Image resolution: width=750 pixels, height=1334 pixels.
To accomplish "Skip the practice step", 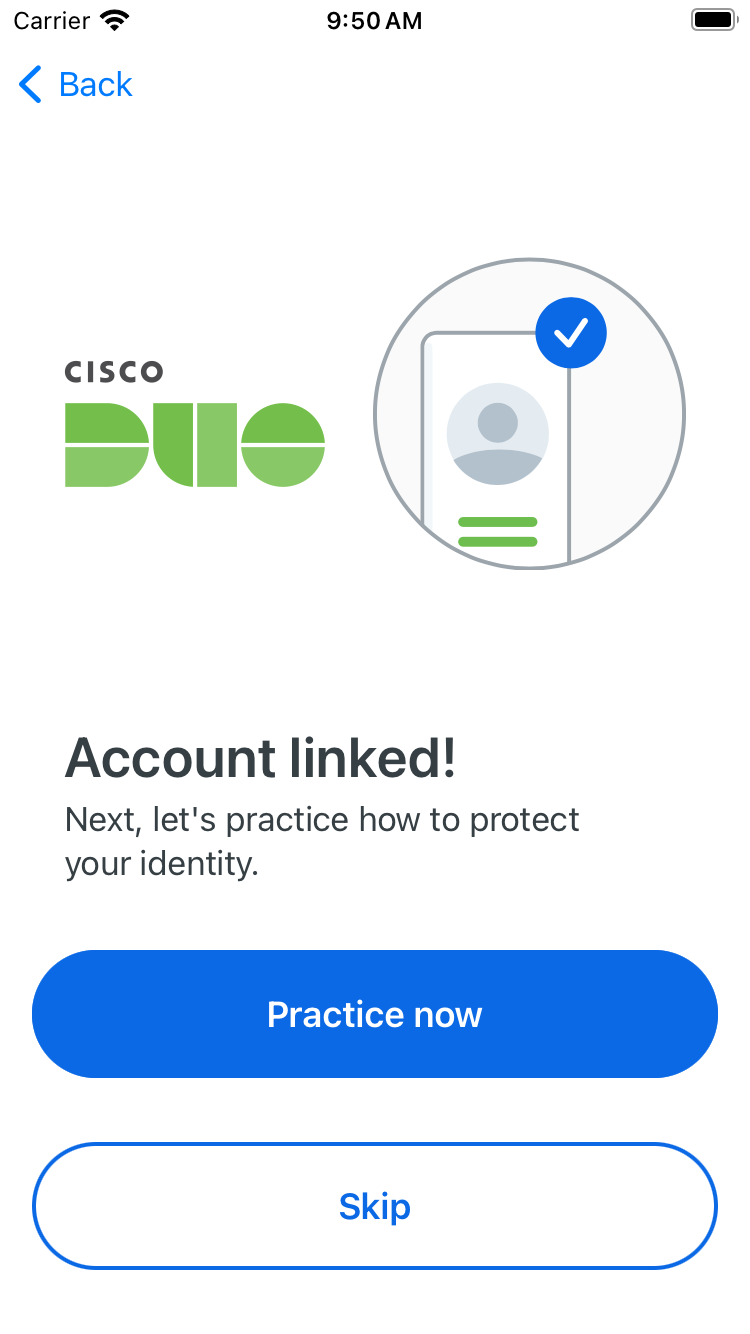I will coord(375,1206).
